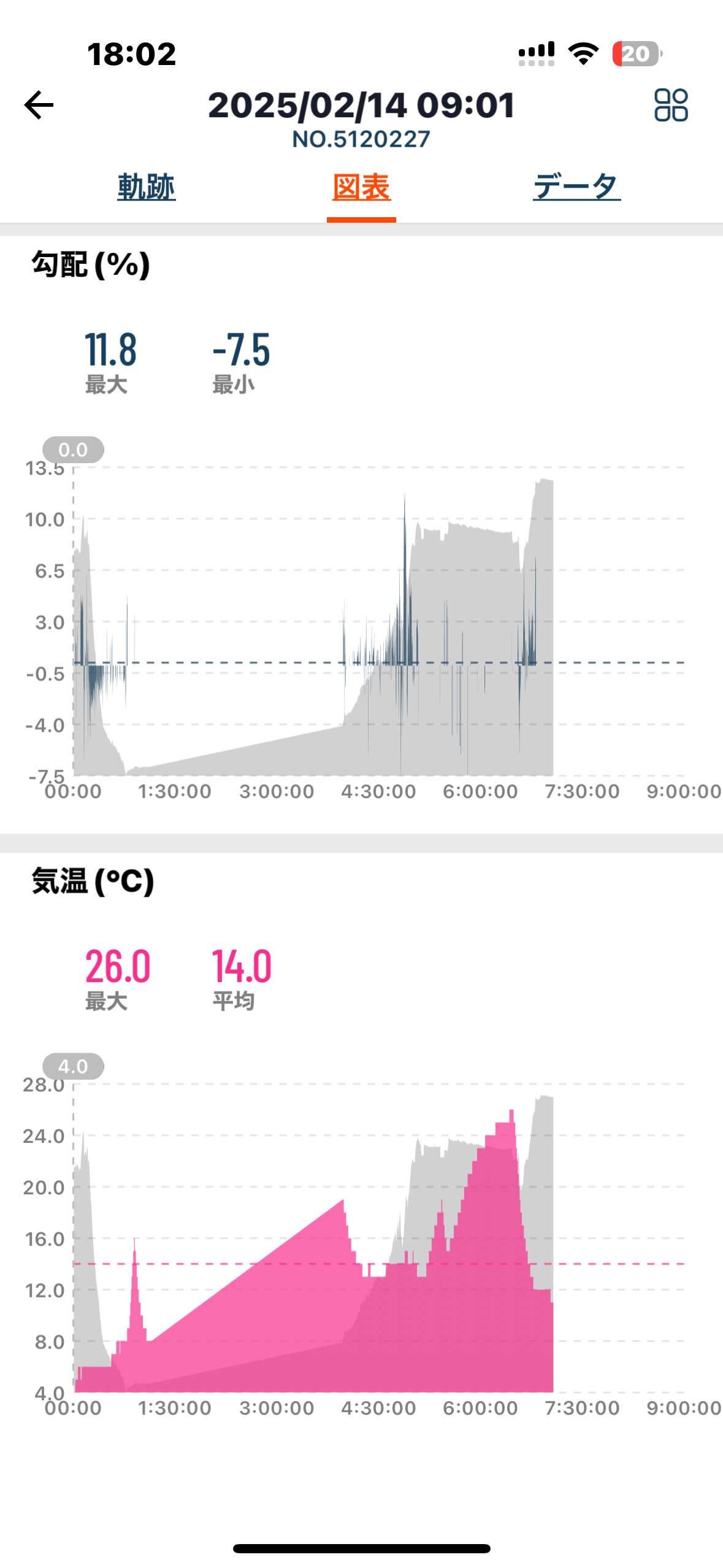Open the データ tab

(x=576, y=186)
